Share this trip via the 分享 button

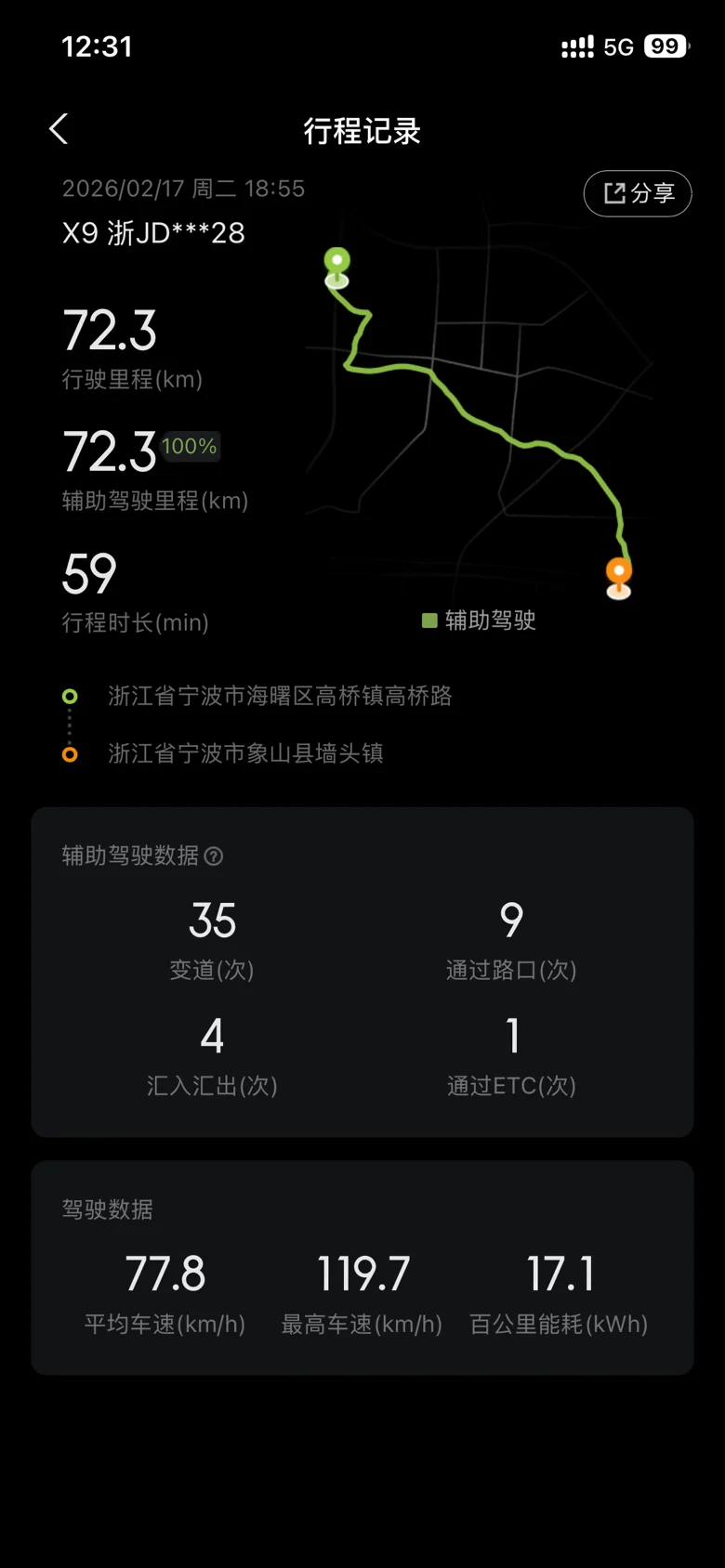(x=638, y=193)
